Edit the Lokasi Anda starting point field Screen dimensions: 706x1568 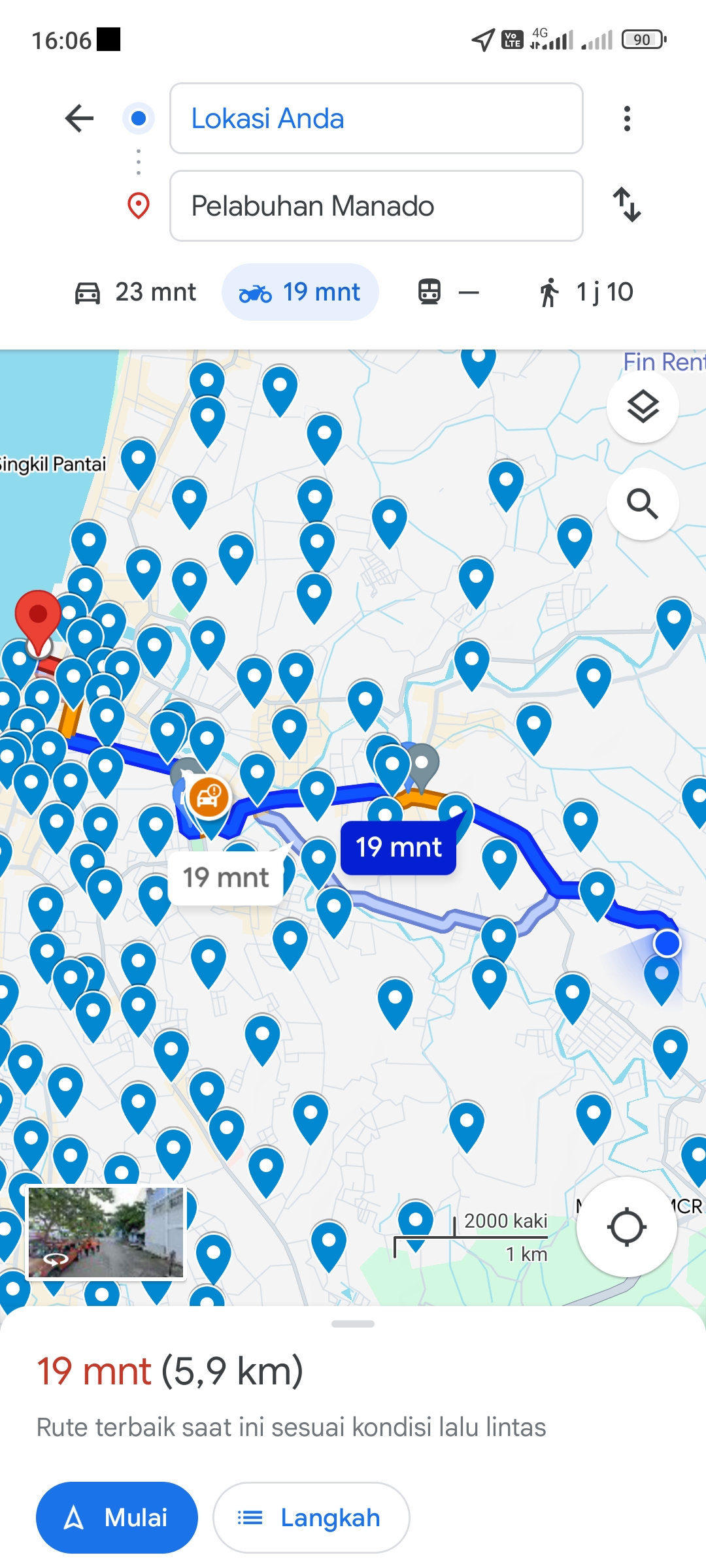coord(377,118)
